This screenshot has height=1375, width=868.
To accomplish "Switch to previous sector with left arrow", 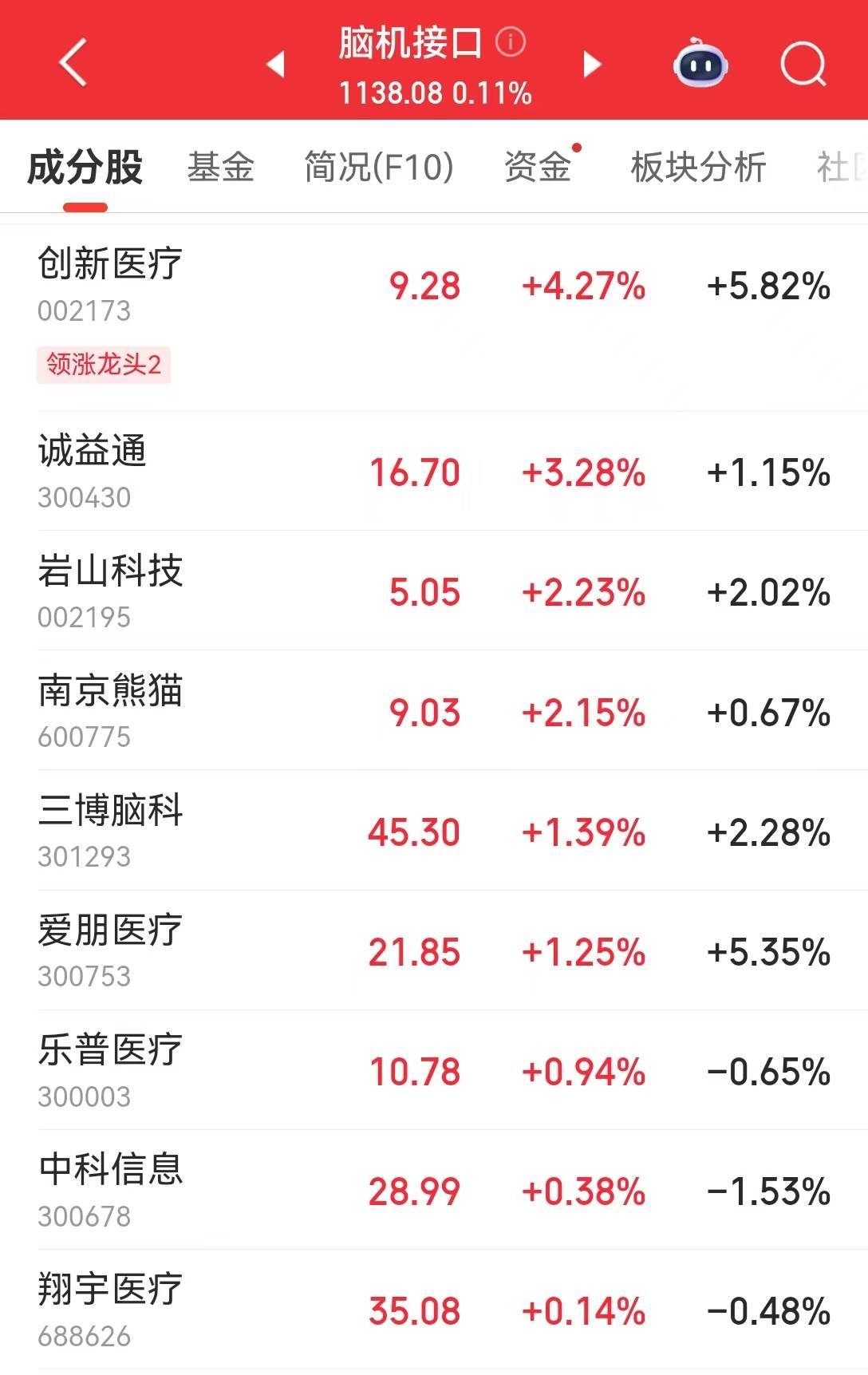I will (x=275, y=65).
